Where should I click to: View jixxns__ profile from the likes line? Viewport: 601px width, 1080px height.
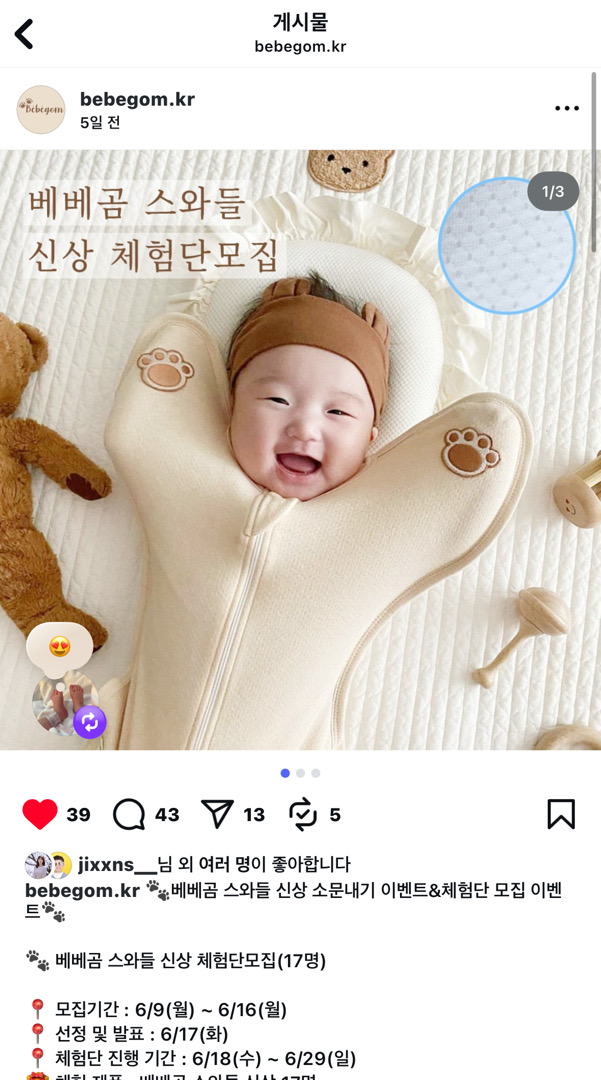click(117, 865)
